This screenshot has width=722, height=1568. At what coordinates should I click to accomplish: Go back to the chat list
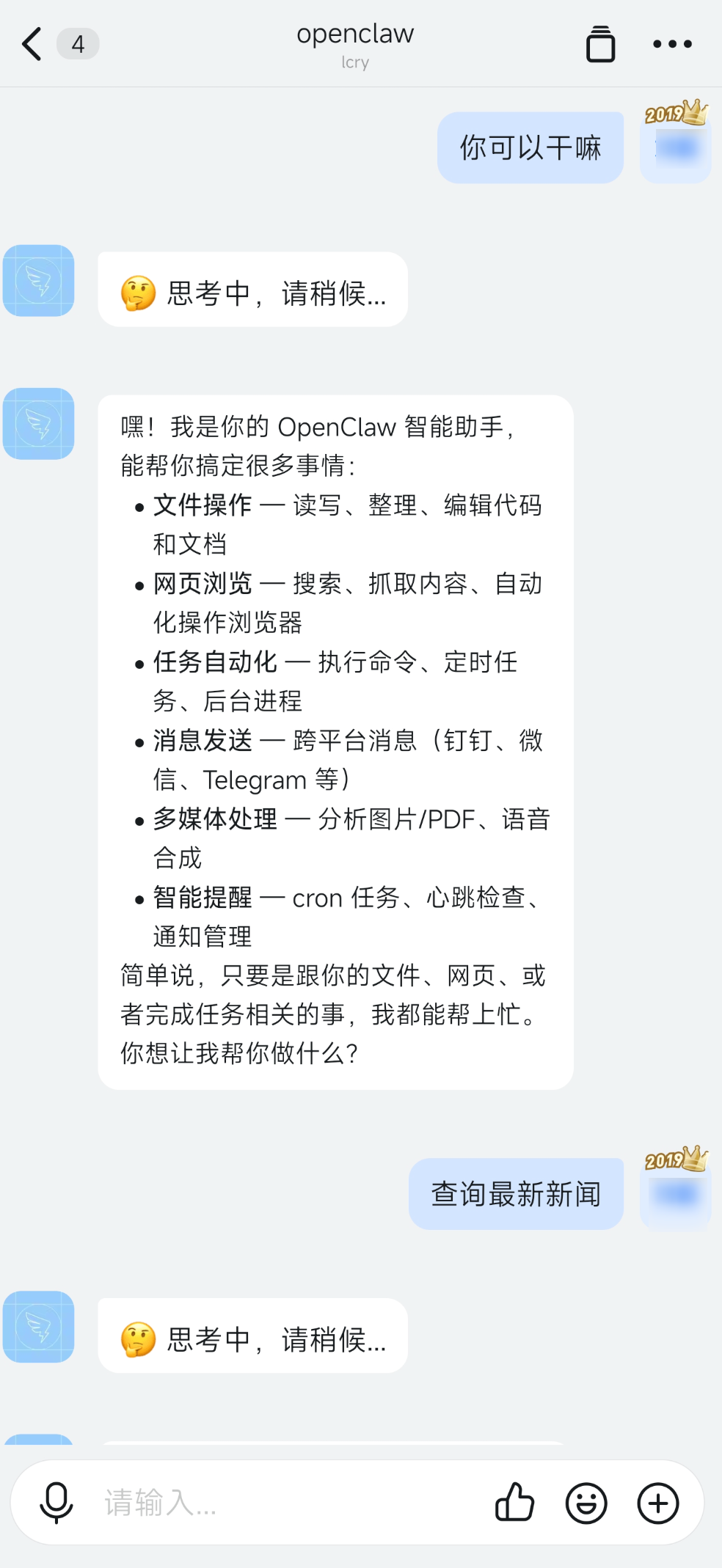tap(32, 44)
